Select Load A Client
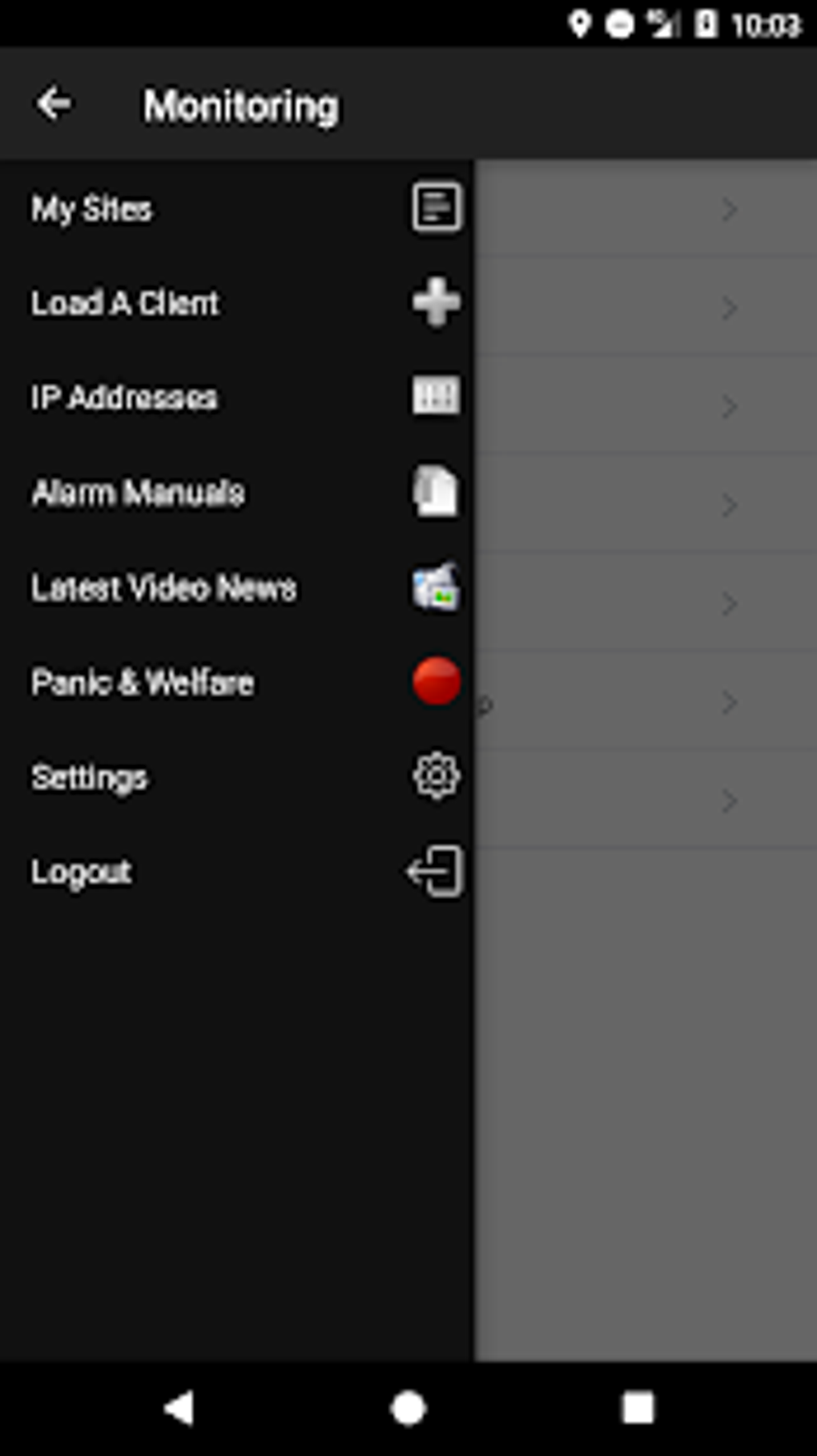The image size is (817, 1456). pyautogui.click(x=236, y=303)
